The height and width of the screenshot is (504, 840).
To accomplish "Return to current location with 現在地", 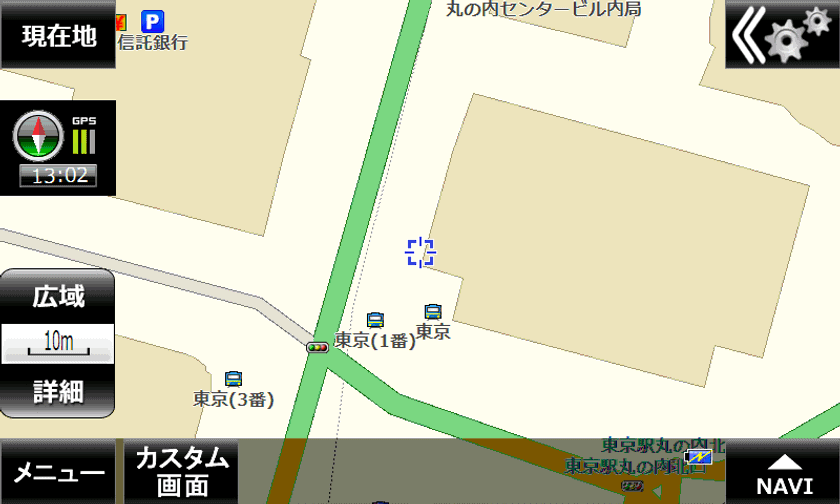I will [x=58, y=35].
